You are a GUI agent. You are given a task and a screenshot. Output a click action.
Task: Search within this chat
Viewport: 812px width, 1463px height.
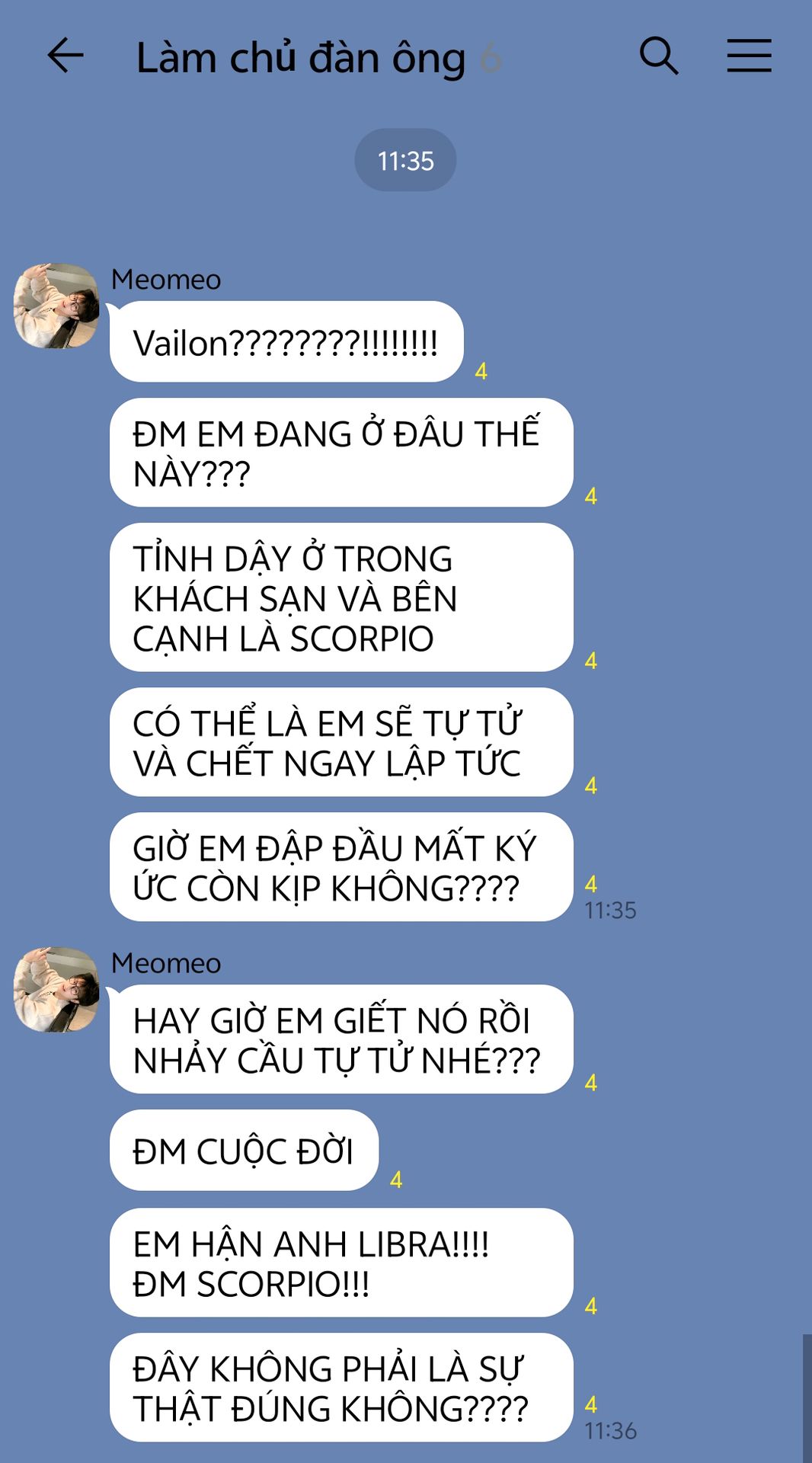click(659, 56)
